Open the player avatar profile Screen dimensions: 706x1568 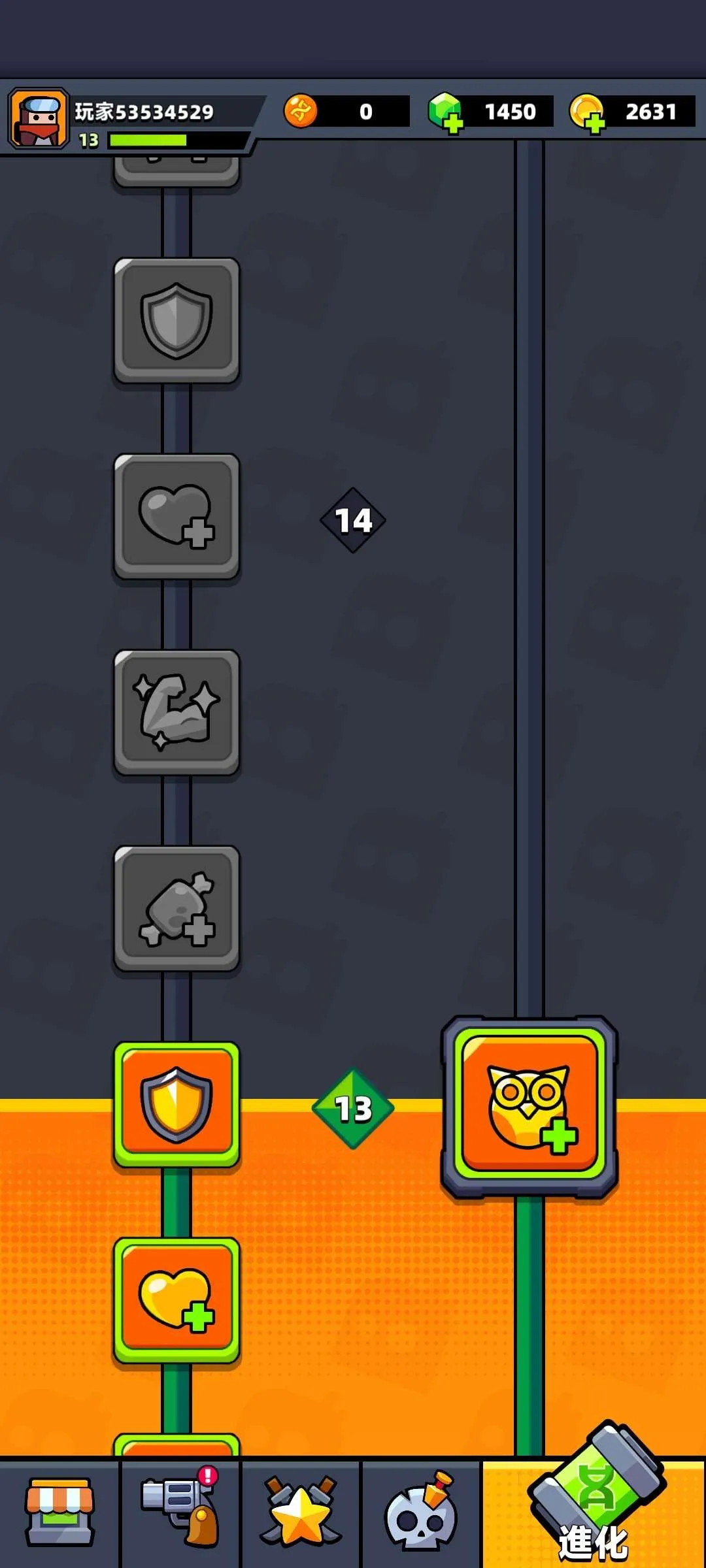click(38, 119)
